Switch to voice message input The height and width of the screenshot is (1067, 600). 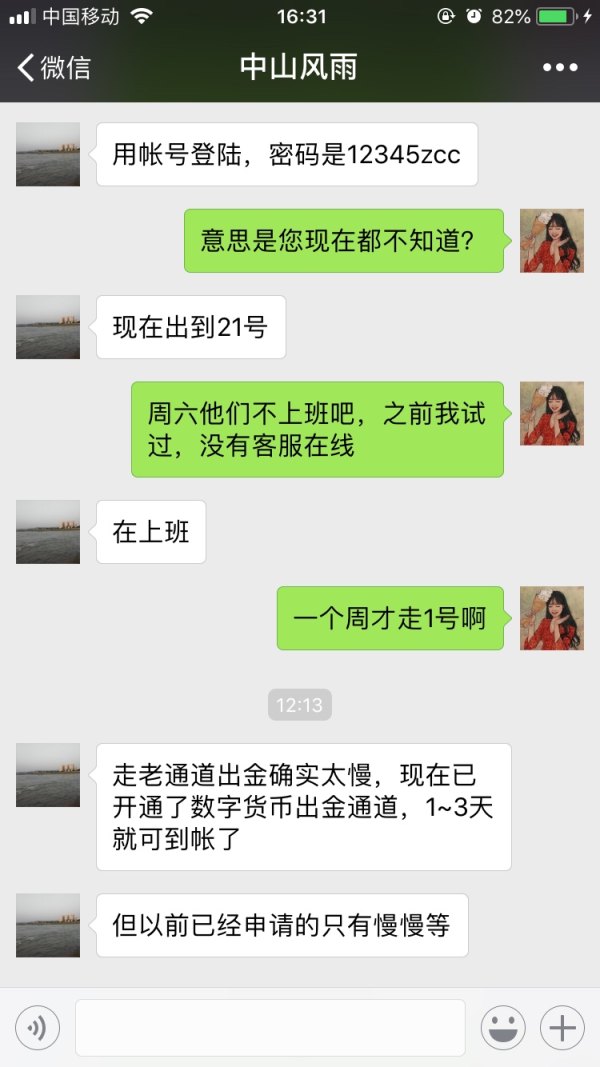point(37,1027)
